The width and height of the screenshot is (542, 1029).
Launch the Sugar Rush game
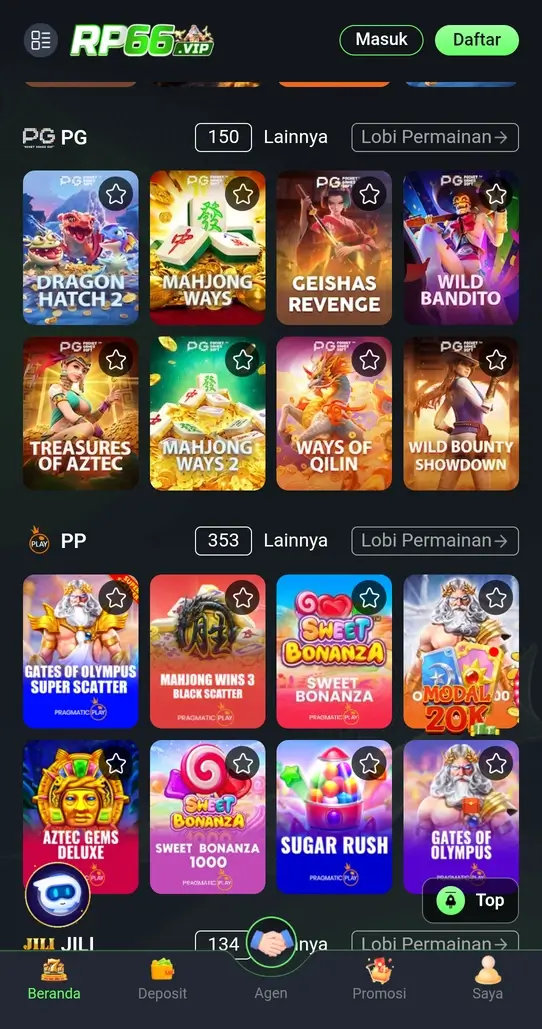334,817
